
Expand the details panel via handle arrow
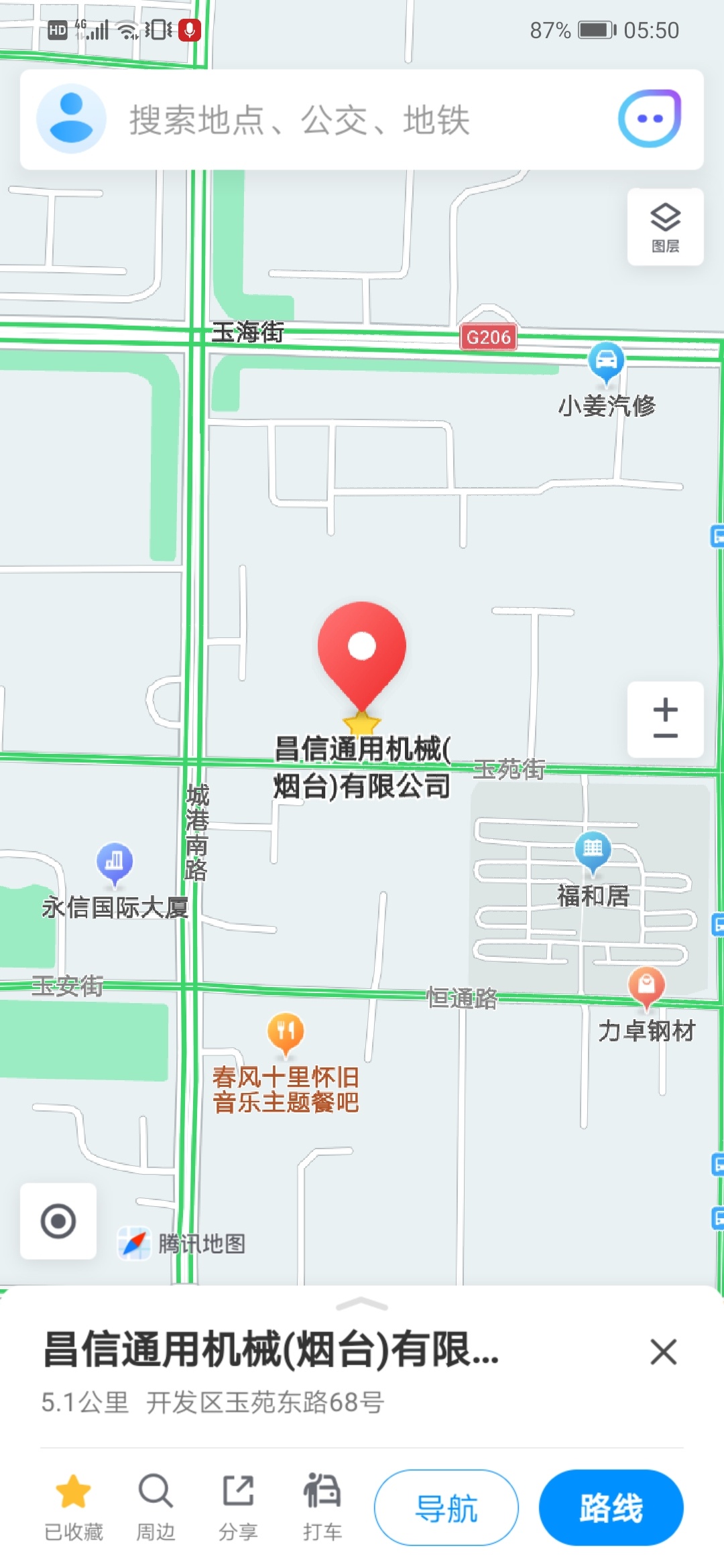click(x=361, y=1304)
